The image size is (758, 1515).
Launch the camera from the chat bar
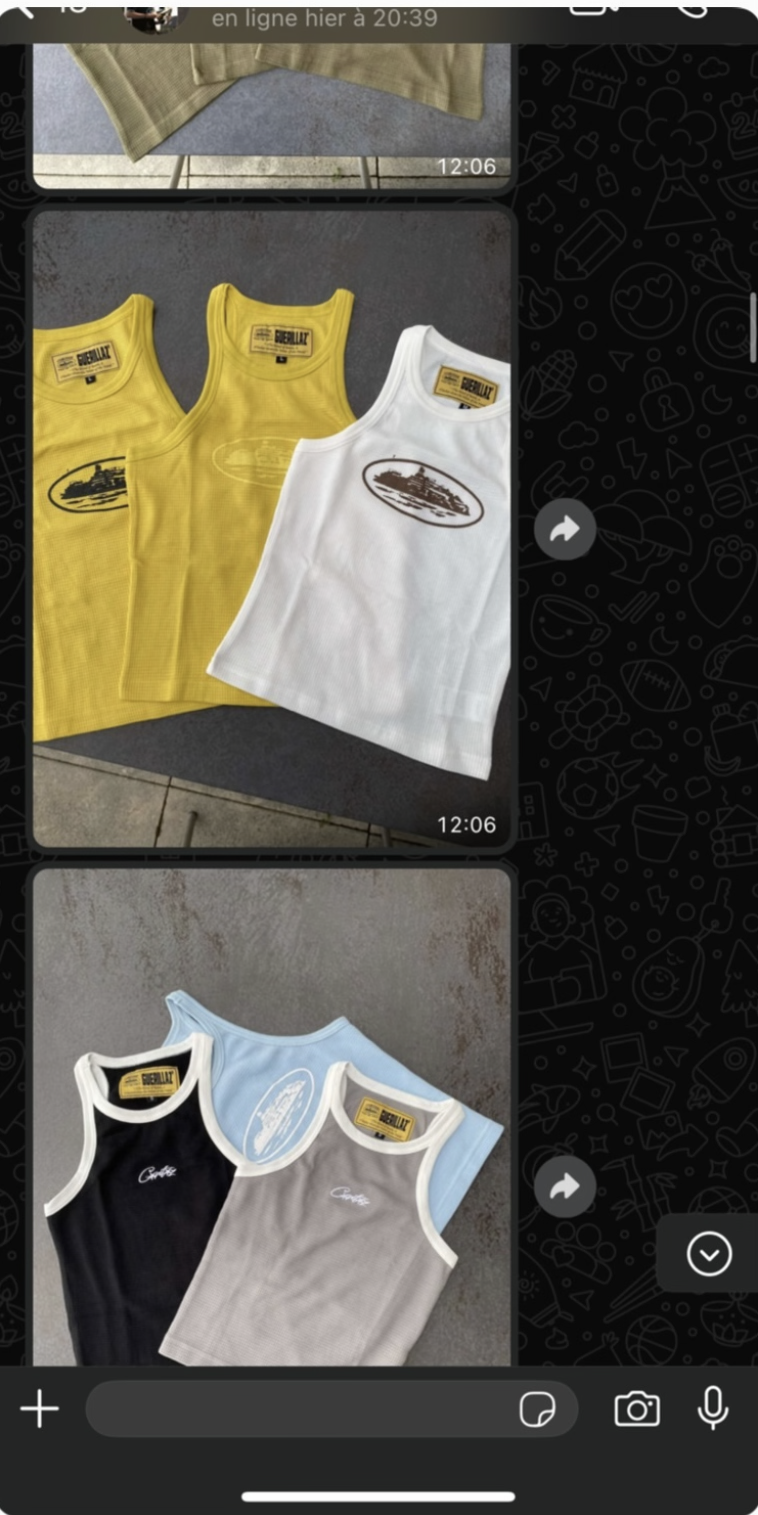637,1409
